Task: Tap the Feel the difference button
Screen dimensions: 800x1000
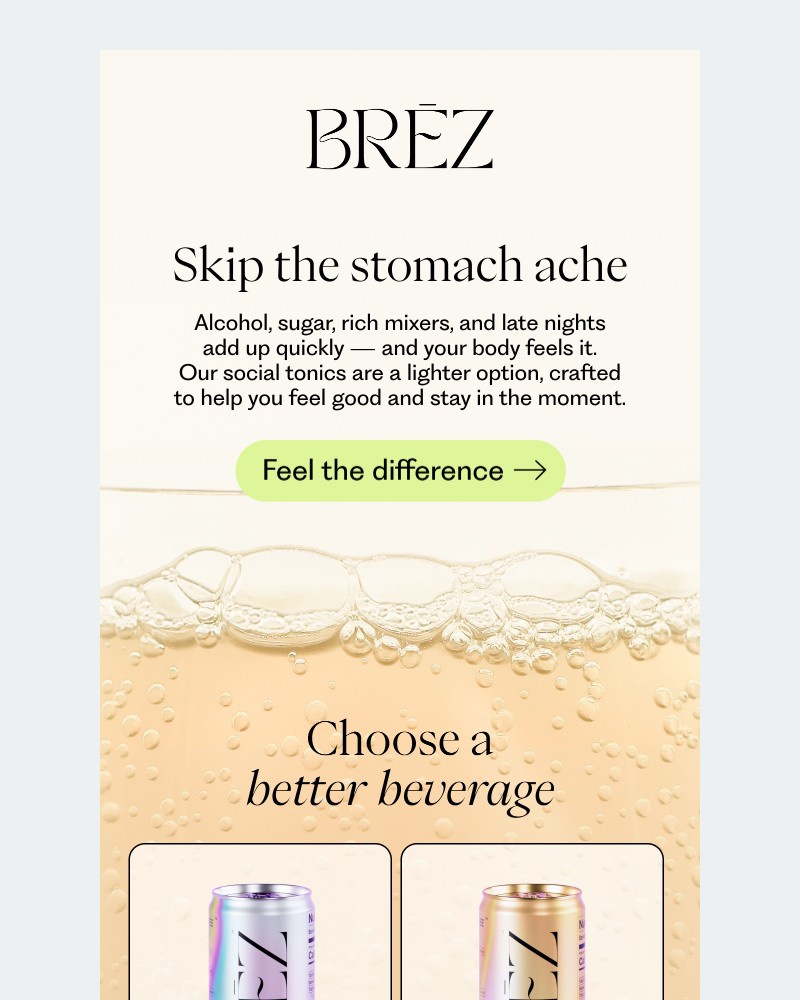Action: click(400, 470)
